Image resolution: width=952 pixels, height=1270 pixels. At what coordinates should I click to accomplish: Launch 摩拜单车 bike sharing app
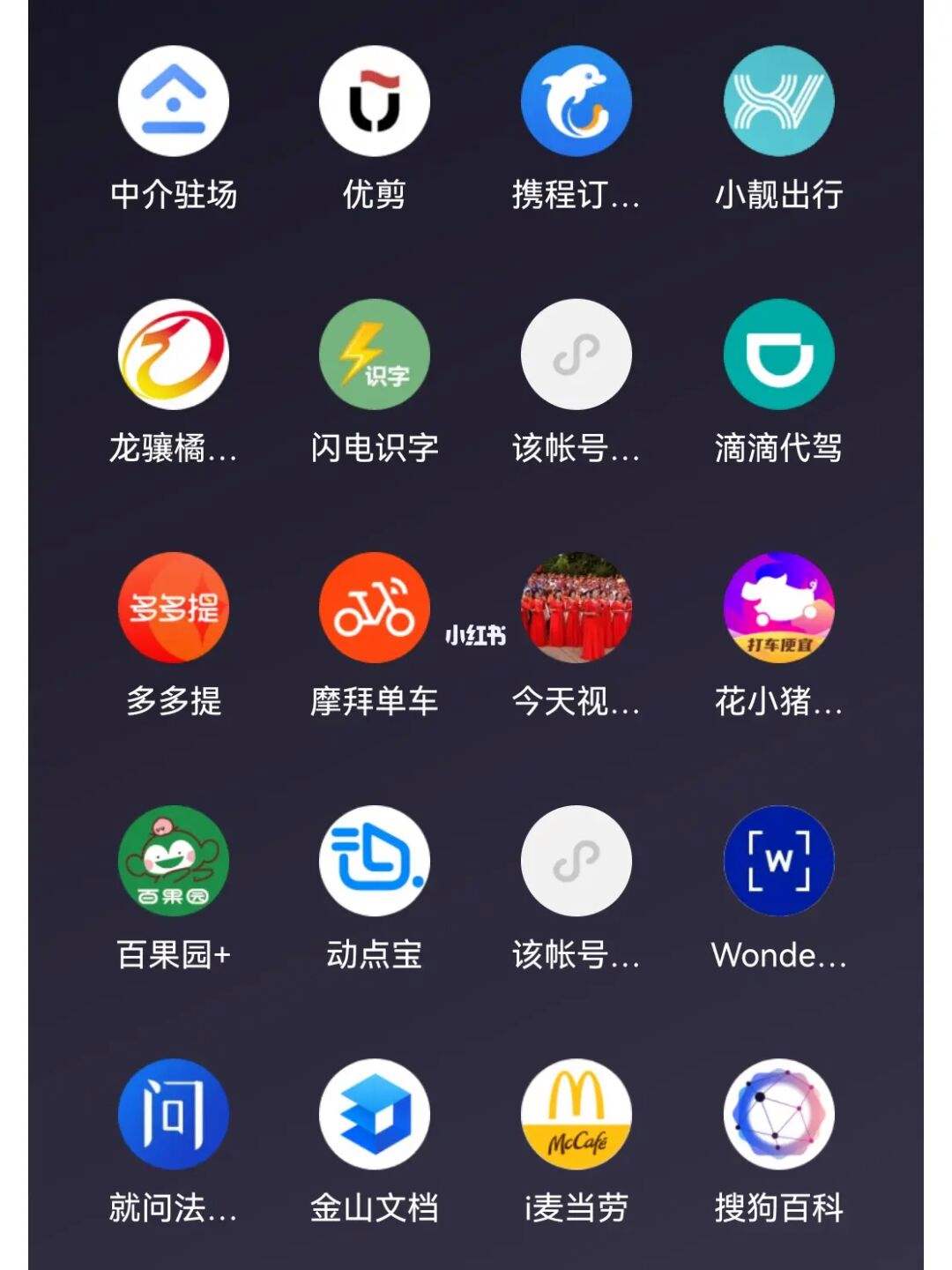(374, 608)
